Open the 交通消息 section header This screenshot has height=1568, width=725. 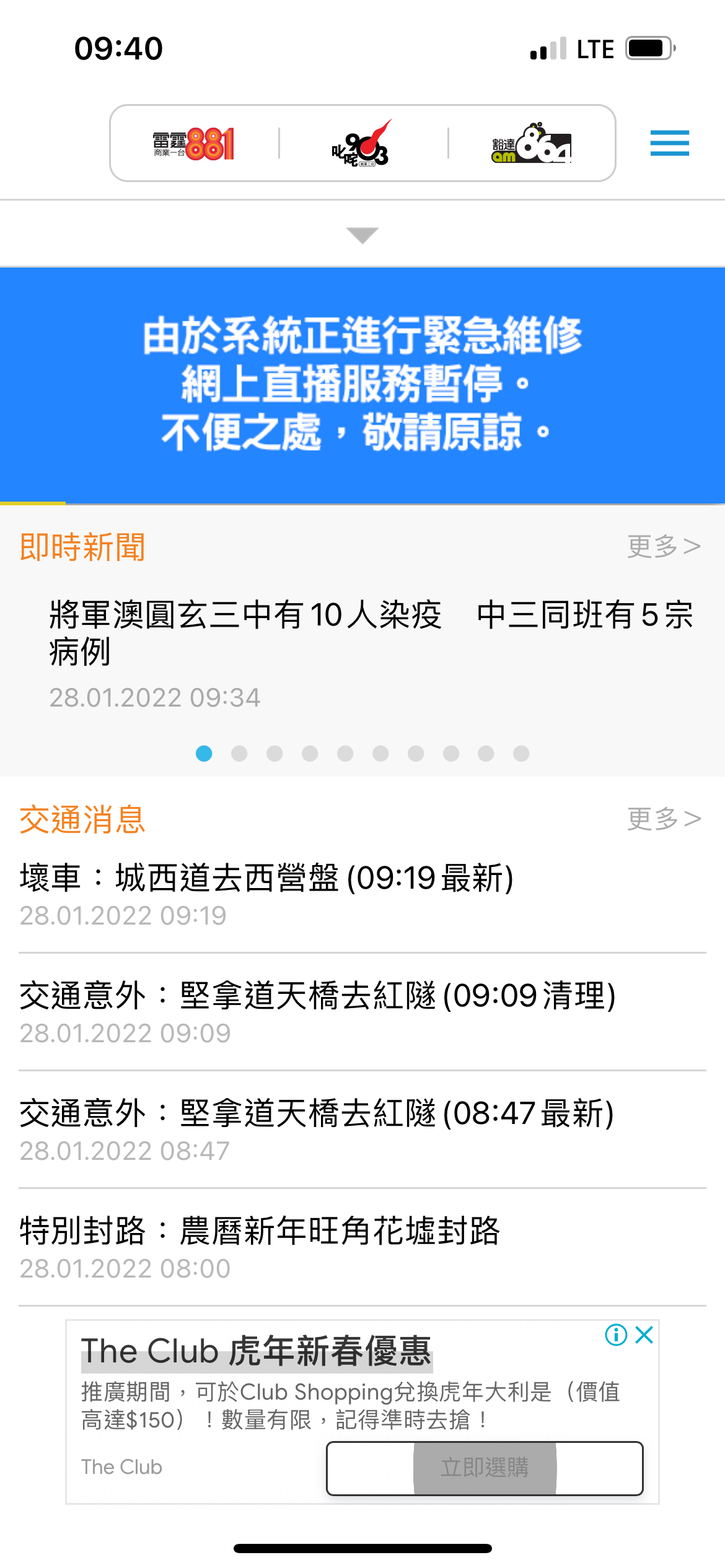82,819
